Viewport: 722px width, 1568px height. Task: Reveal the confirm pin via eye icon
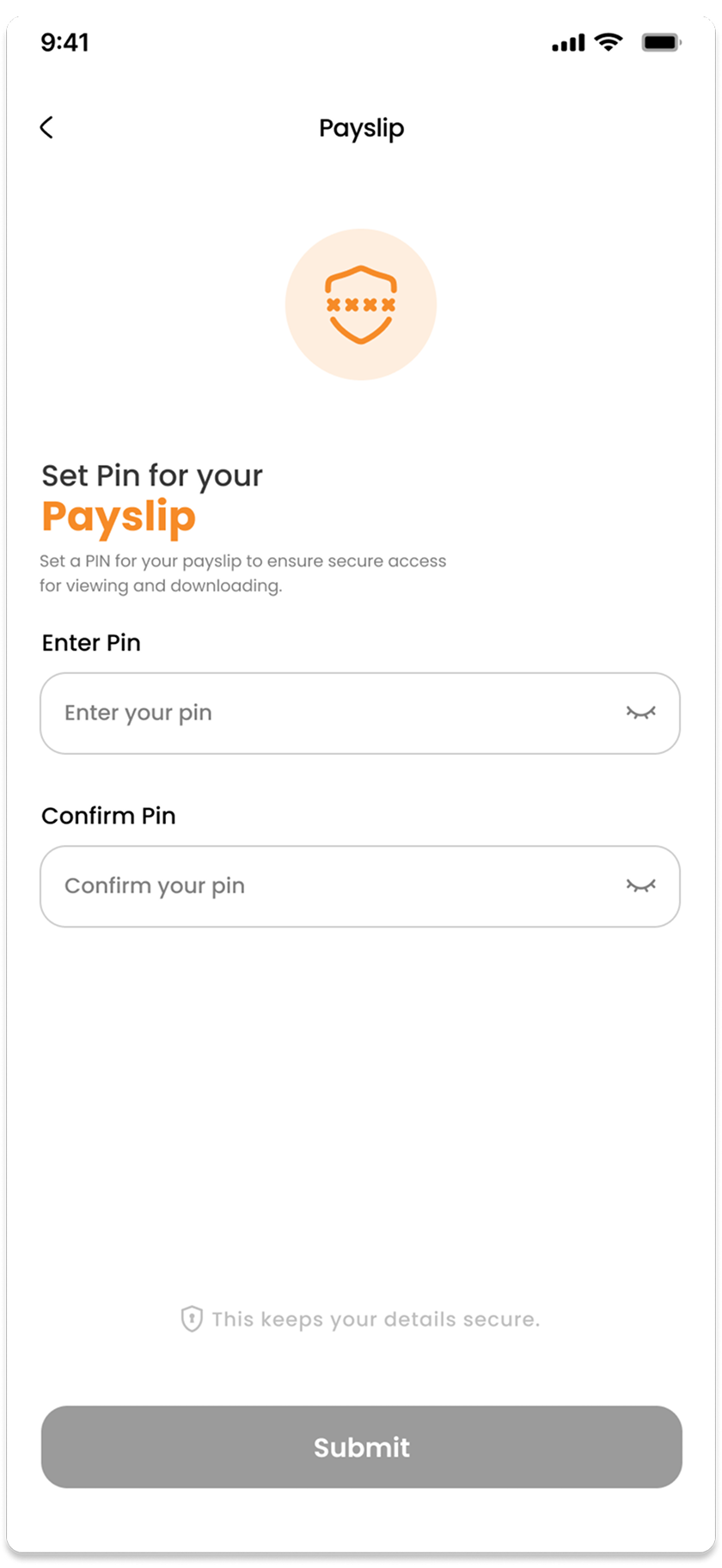click(x=640, y=885)
